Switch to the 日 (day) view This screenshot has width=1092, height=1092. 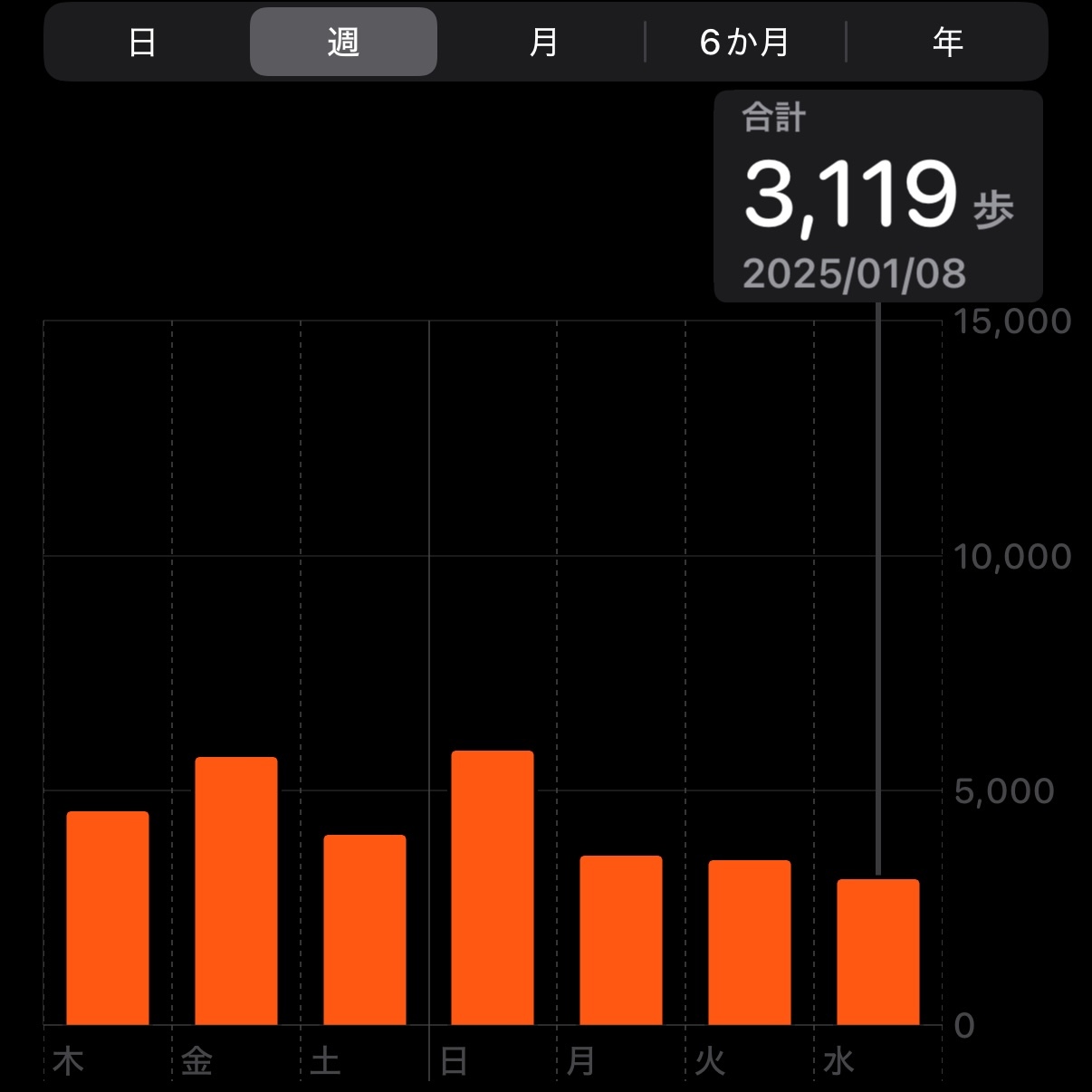coord(143,43)
